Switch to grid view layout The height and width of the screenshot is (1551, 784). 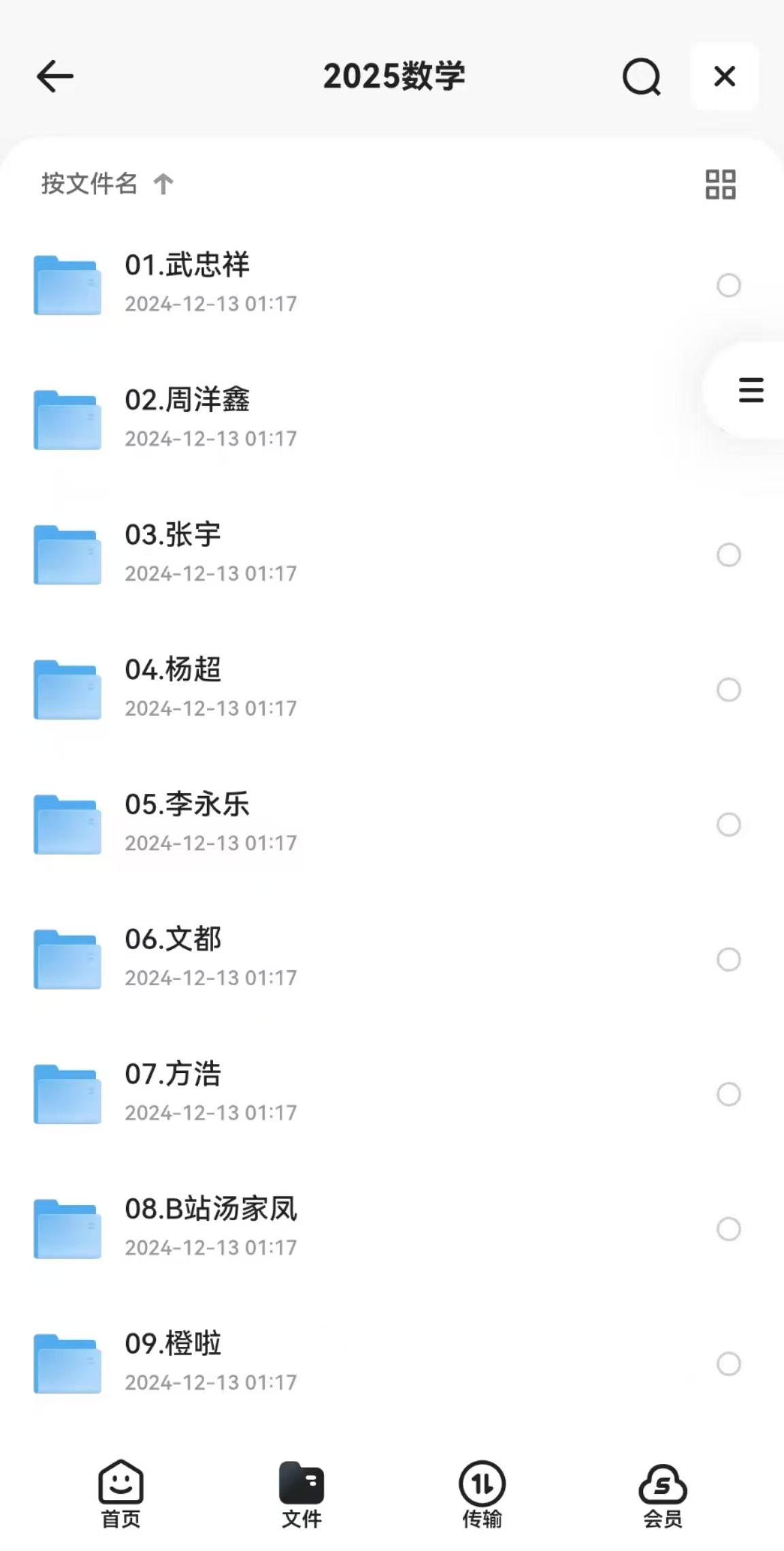pos(720,185)
